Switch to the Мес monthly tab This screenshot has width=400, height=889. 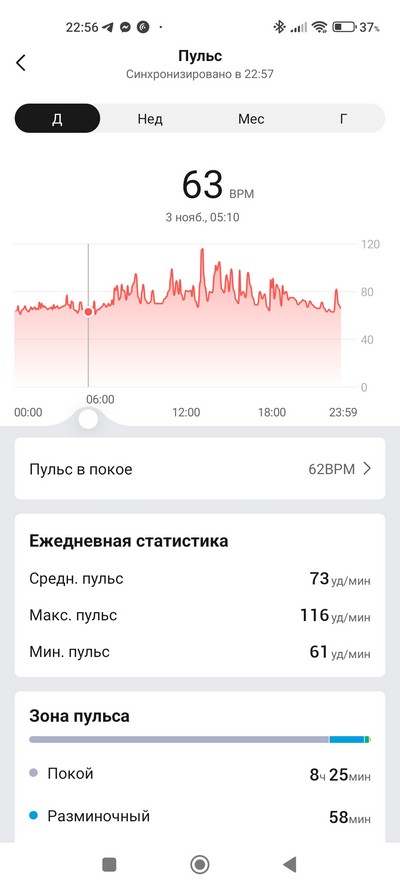(251, 118)
